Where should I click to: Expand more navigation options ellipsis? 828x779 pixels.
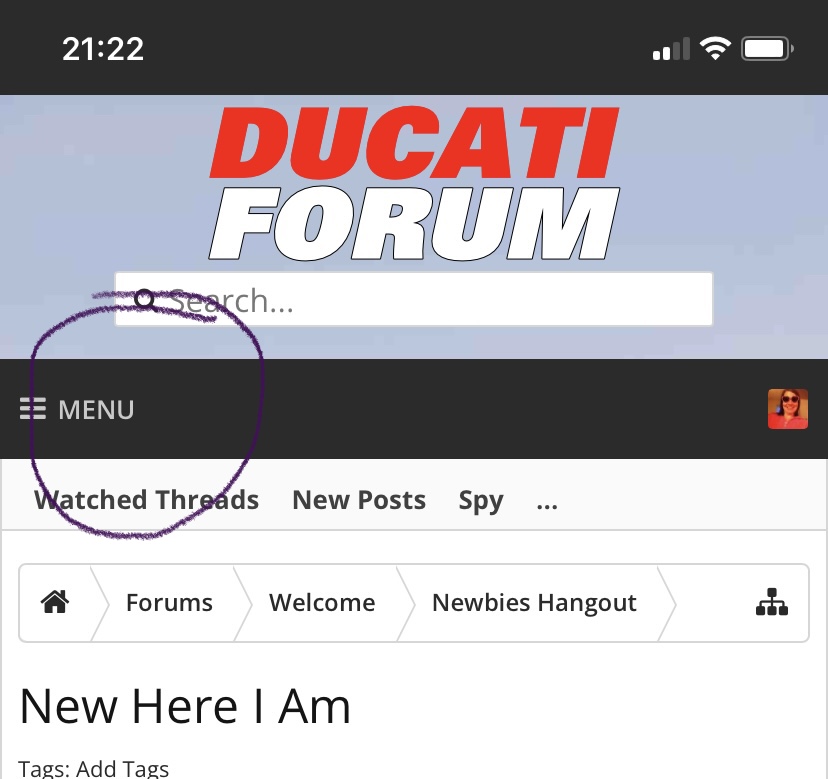click(x=547, y=502)
